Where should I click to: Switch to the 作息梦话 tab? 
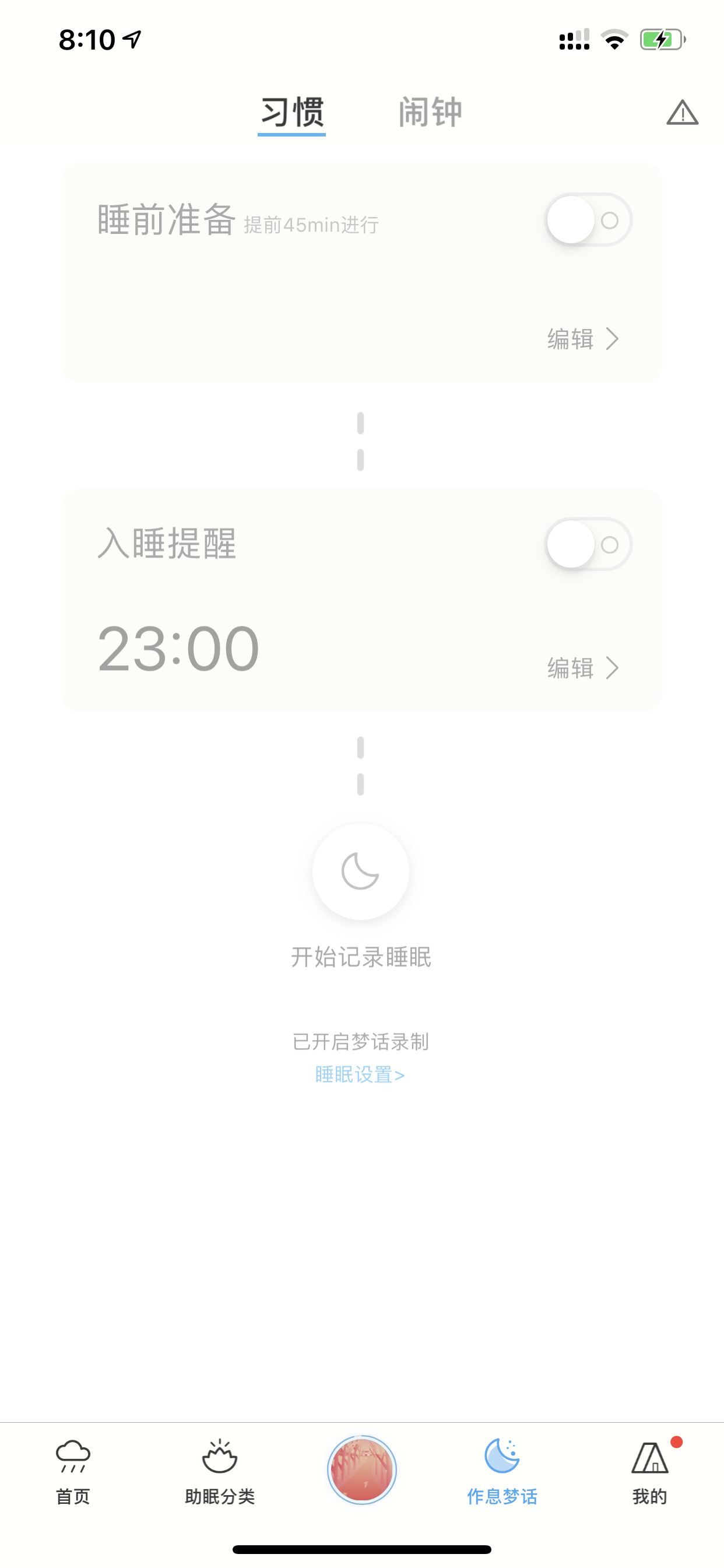(x=502, y=1472)
